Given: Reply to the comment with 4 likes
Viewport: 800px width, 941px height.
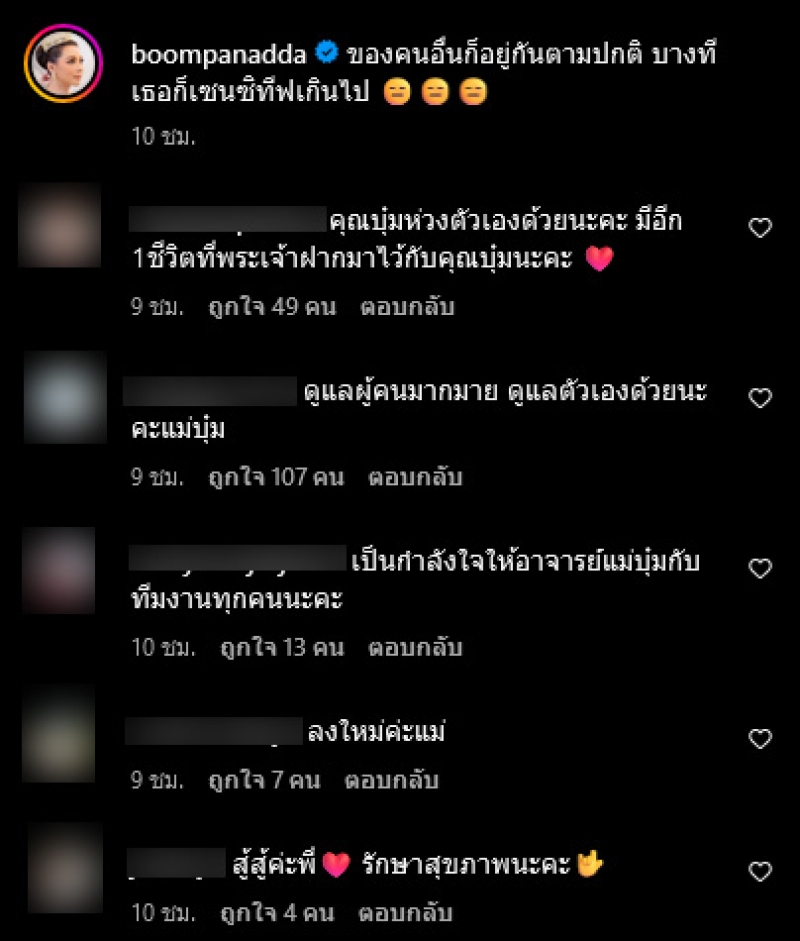Looking at the screenshot, I should [x=406, y=912].
